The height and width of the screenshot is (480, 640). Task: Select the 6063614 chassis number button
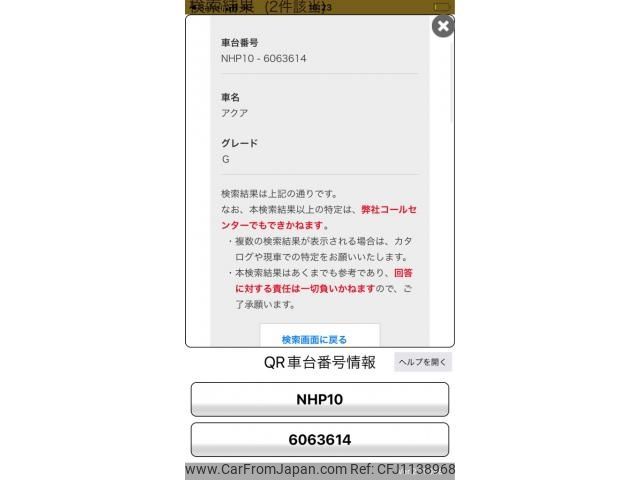319,439
